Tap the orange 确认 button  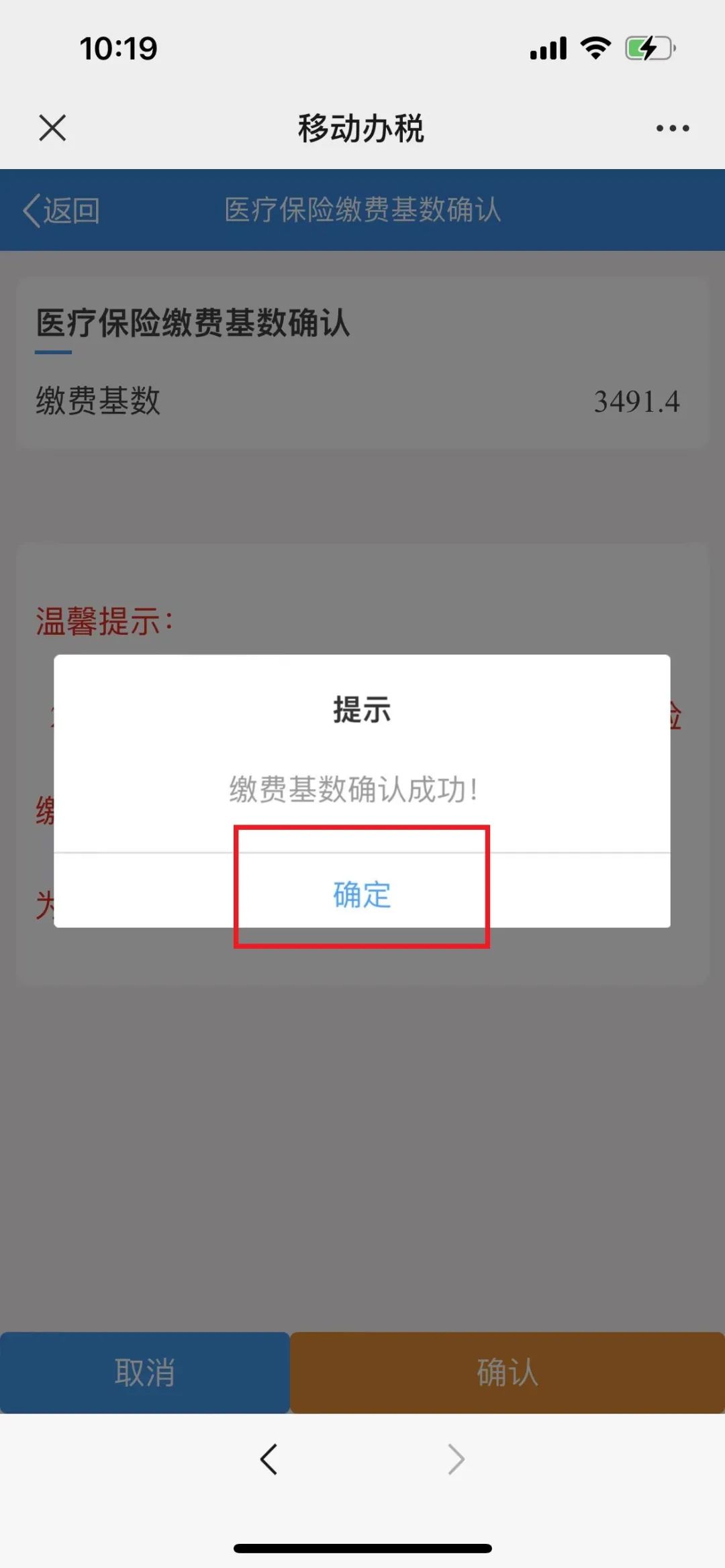507,1372
